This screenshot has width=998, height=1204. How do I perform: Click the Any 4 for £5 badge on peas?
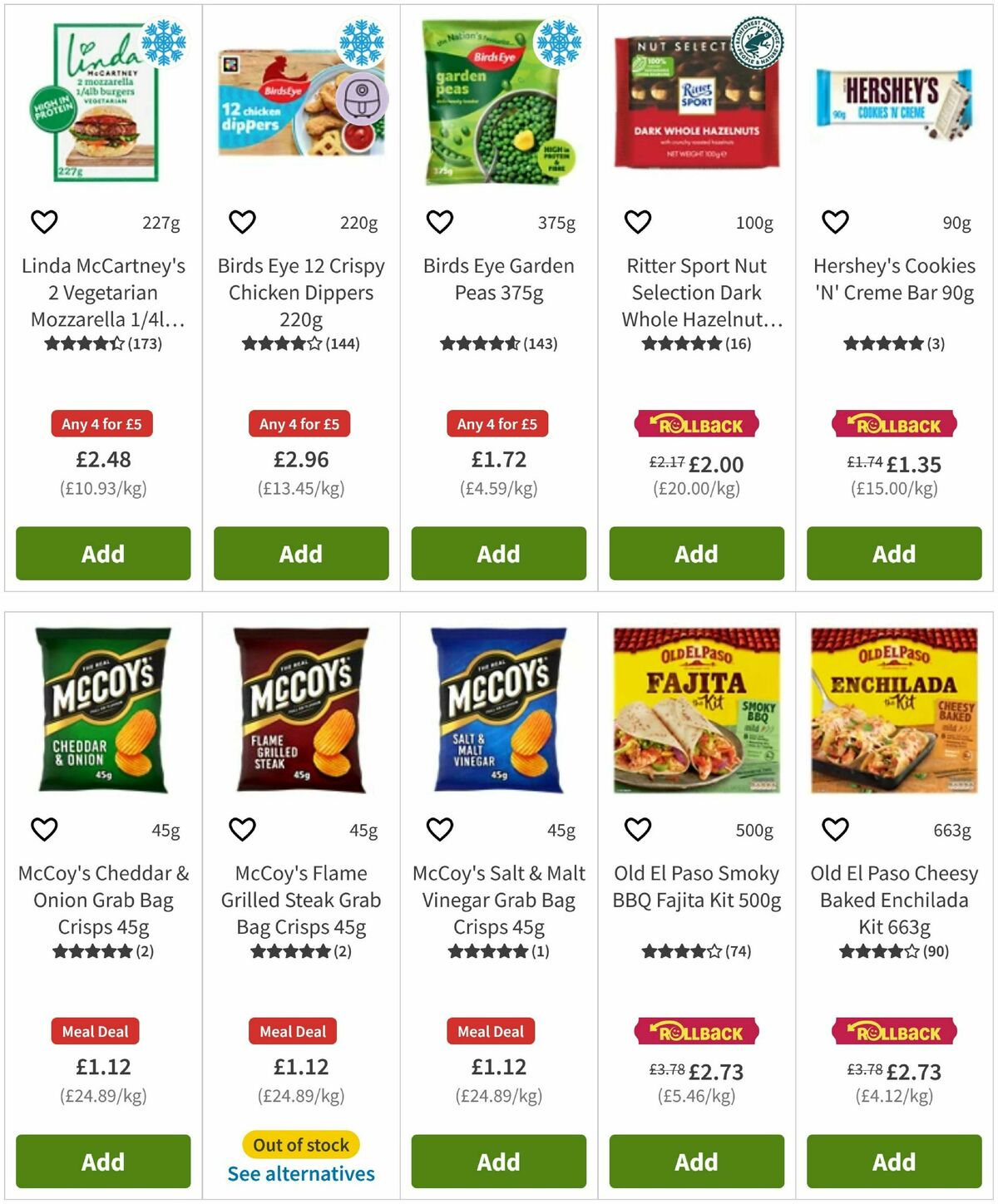497,424
